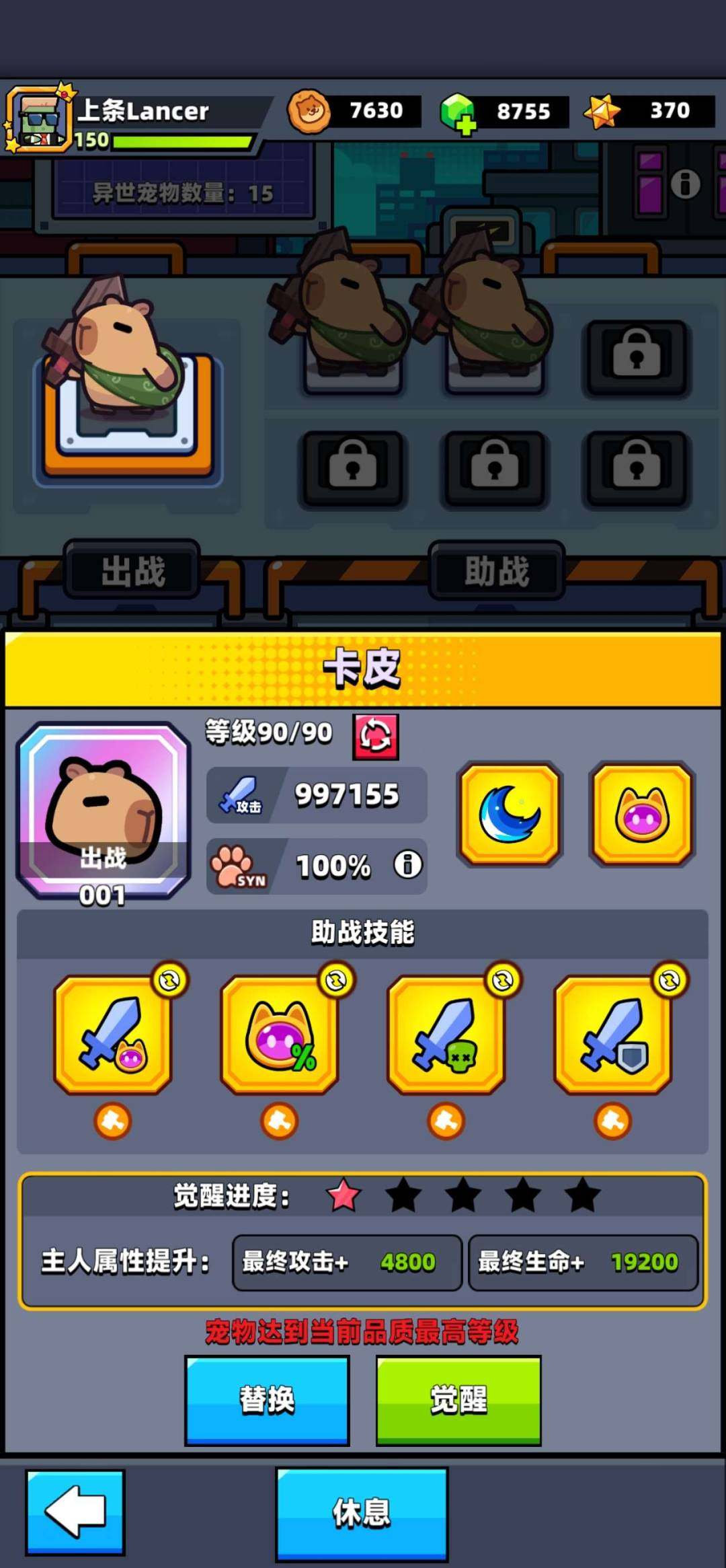
Task: Tap the hammer under the cat percent skill
Action: tap(280, 1121)
